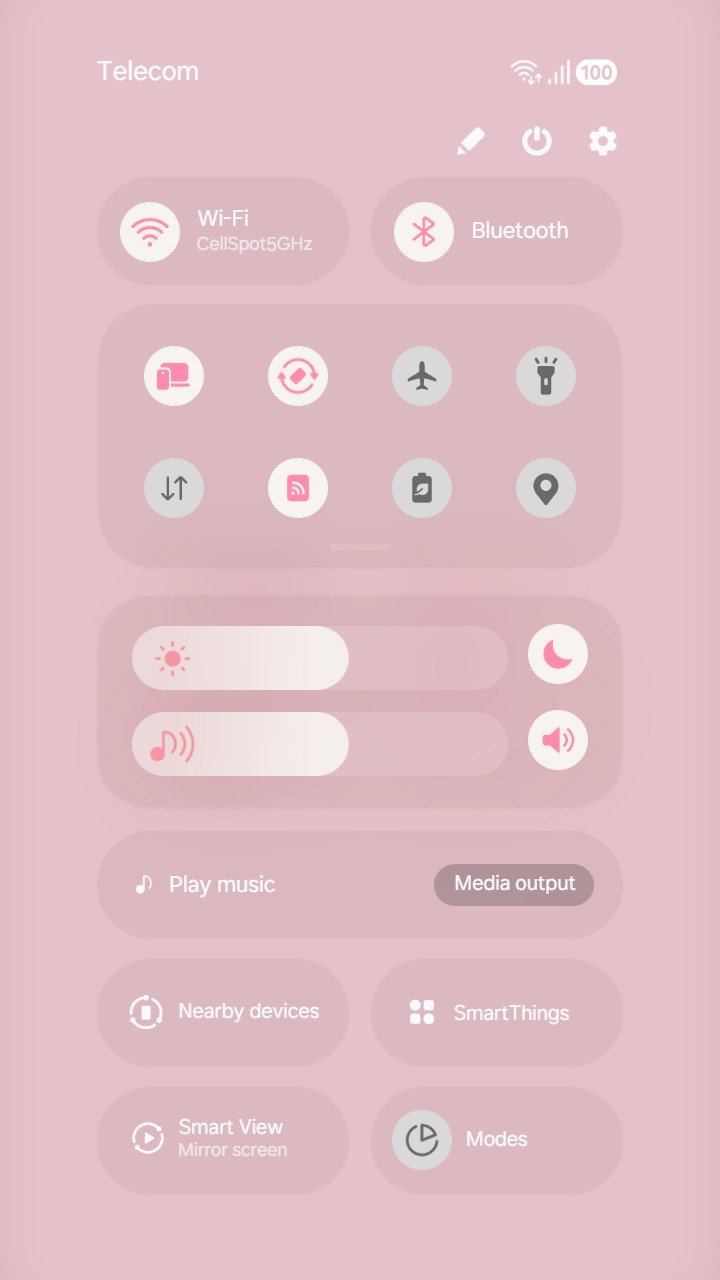Viewport: 720px width, 1280px height.
Task: Turn off the mobile hotspot
Action: (x=298, y=488)
